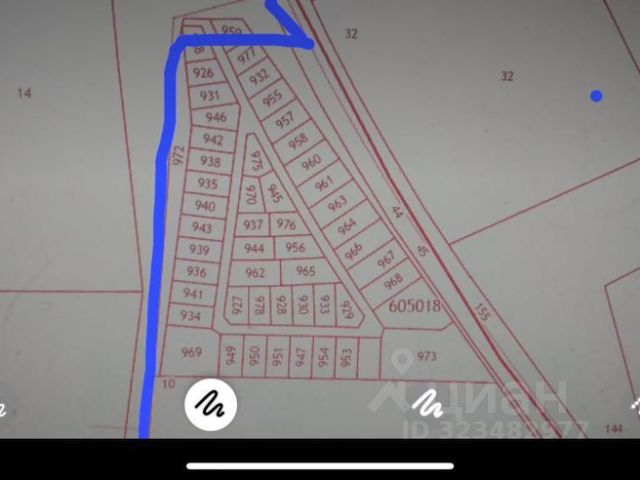
Task: Switch to the white scribble brush
Action: click(x=429, y=403)
